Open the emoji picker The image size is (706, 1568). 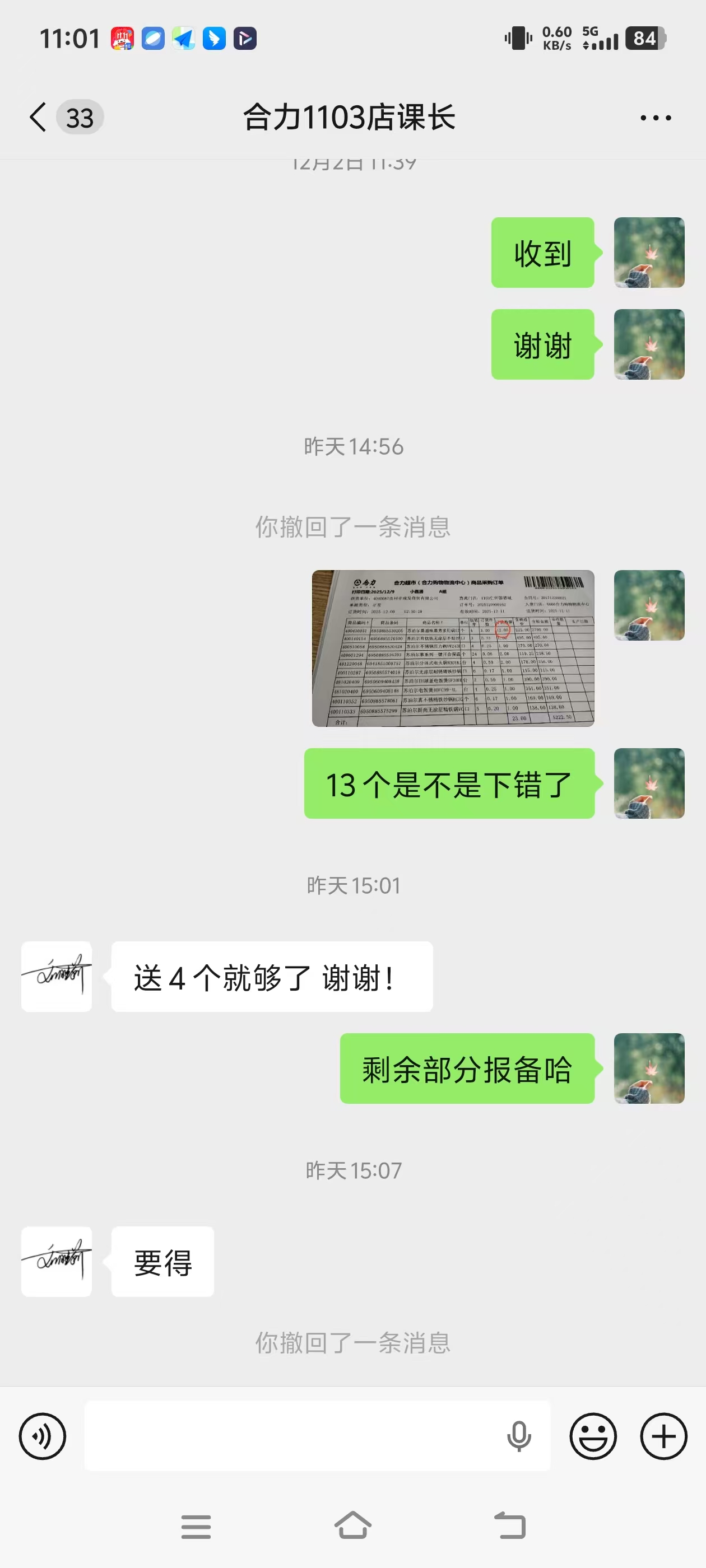(x=593, y=1436)
